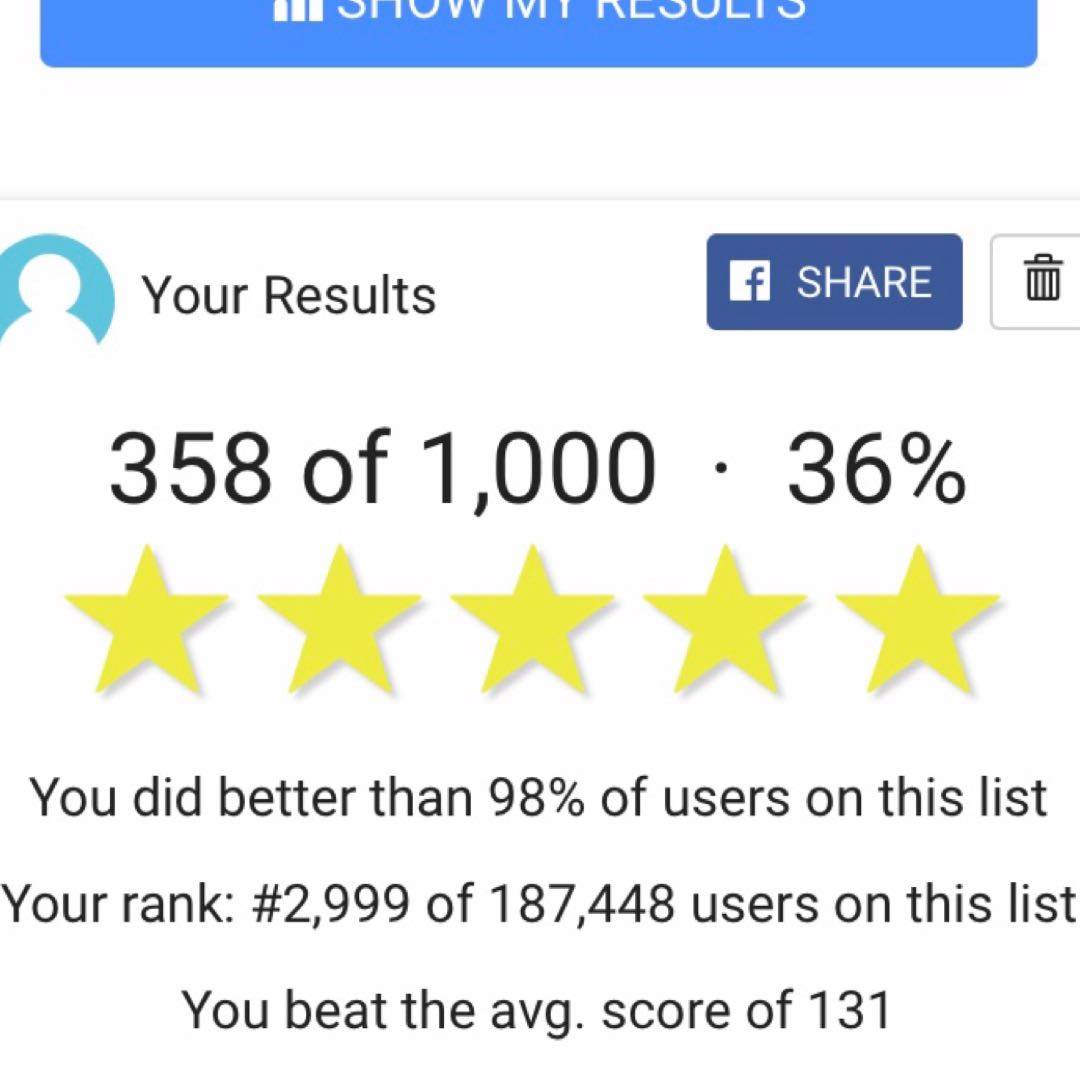Viewport: 1080px width, 1080px height.
Task: Share results on Facebook
Action: [834, 282]
